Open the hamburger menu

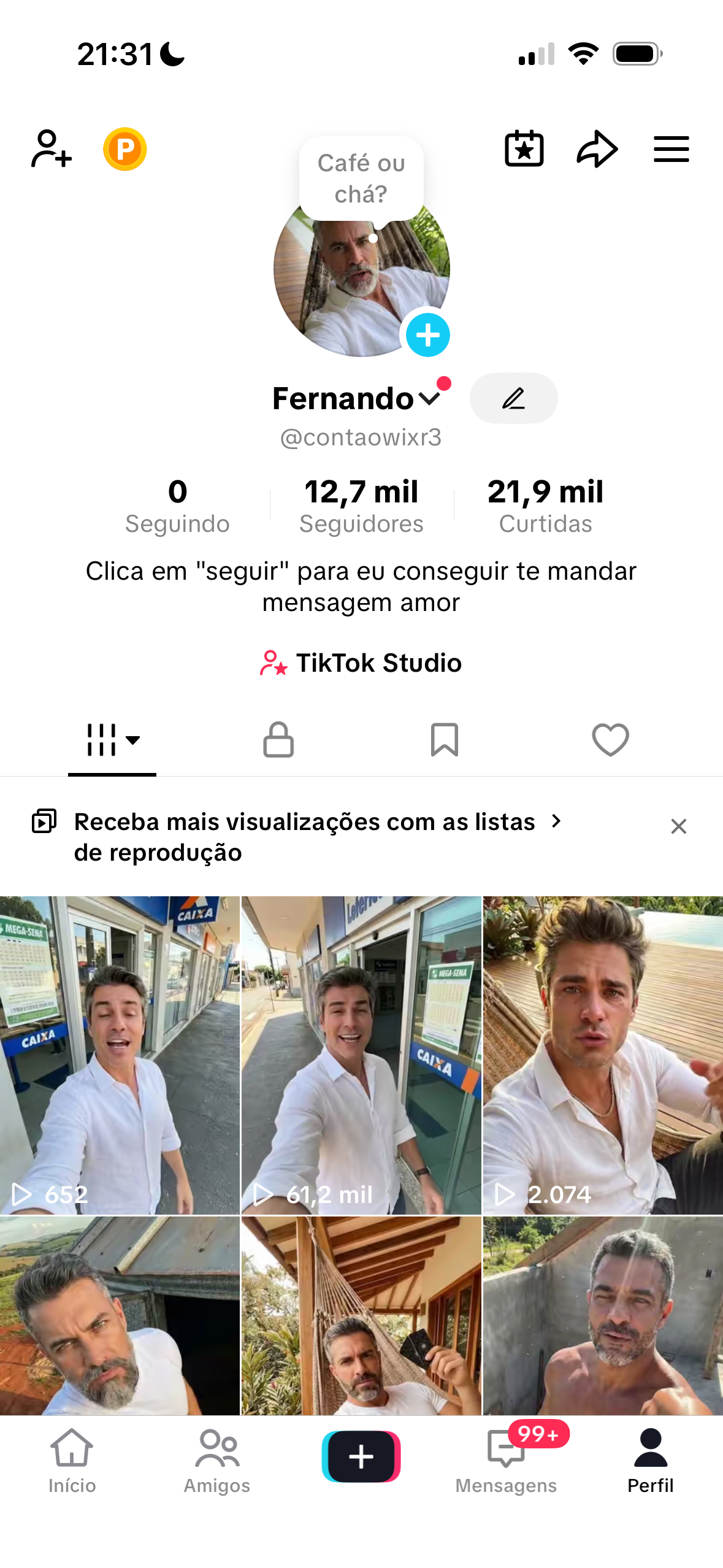tap(671, 148)
